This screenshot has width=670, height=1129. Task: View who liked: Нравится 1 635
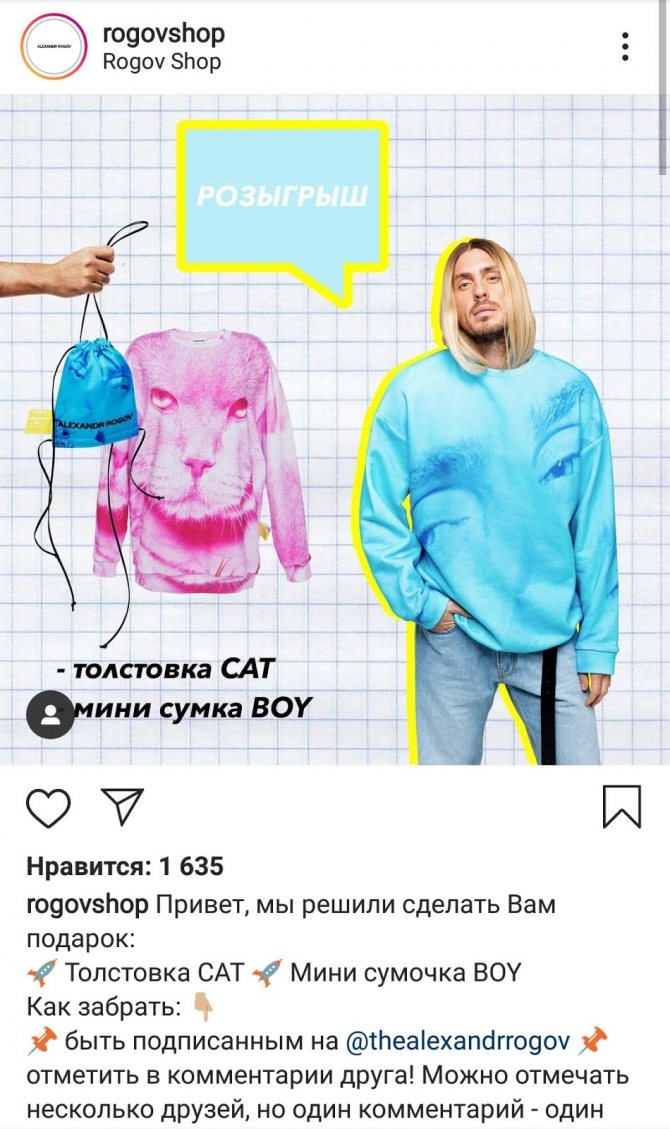pyautogui.click(x=124, y=866)
